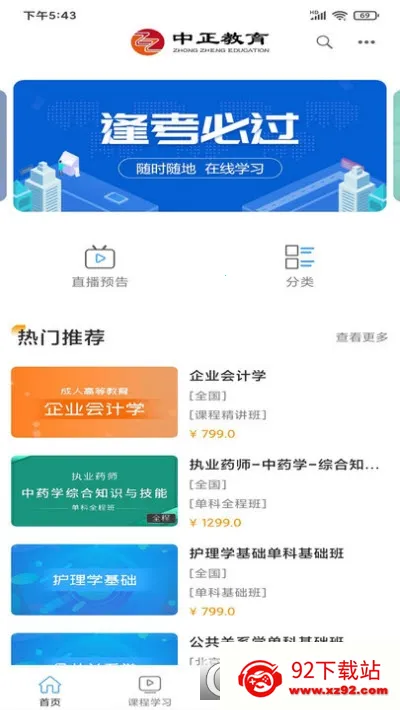Open the three-dot overflow menu
400x710 pixels.
coord(366,42)
